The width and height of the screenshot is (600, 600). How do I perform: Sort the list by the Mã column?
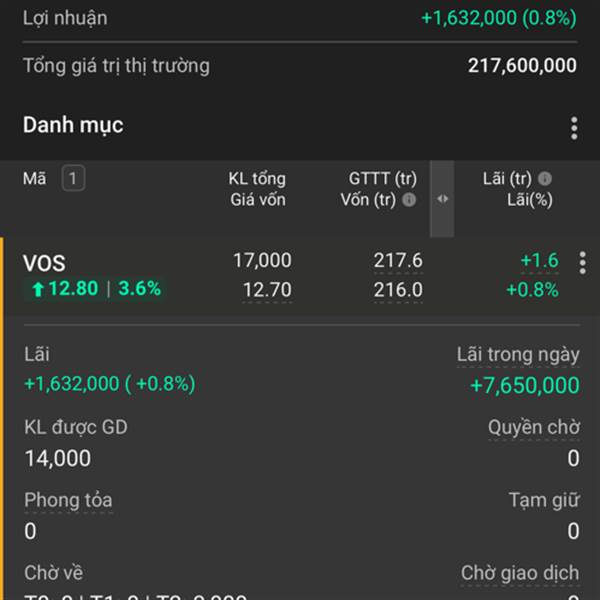tap(73, 179)
